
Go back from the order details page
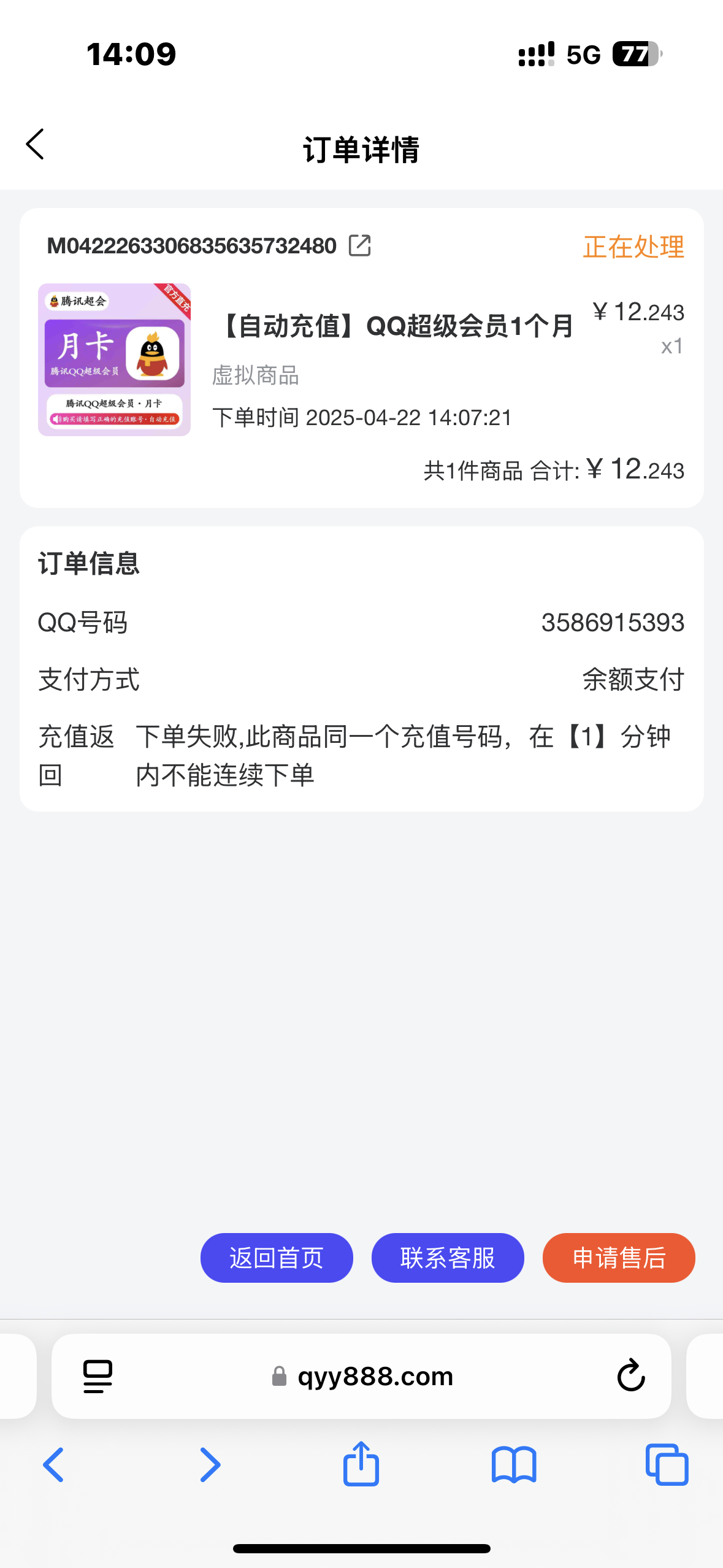point(36,145)
